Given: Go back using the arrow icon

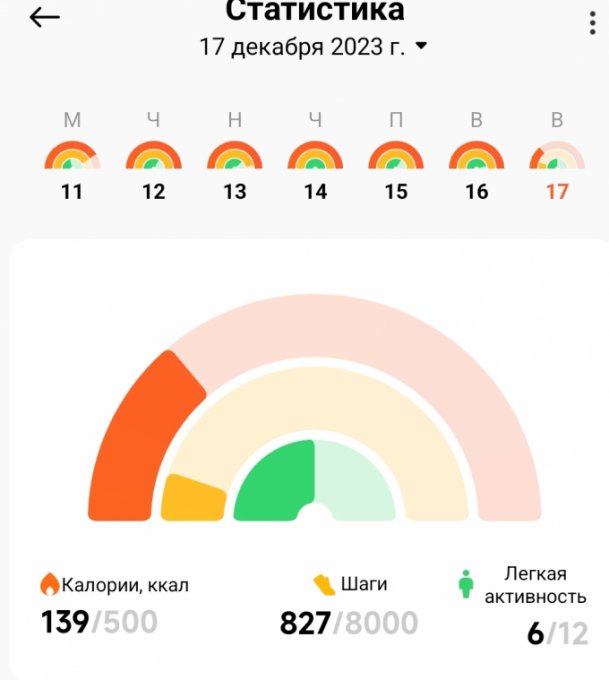Looking at the screenshot, I should 45,18.
